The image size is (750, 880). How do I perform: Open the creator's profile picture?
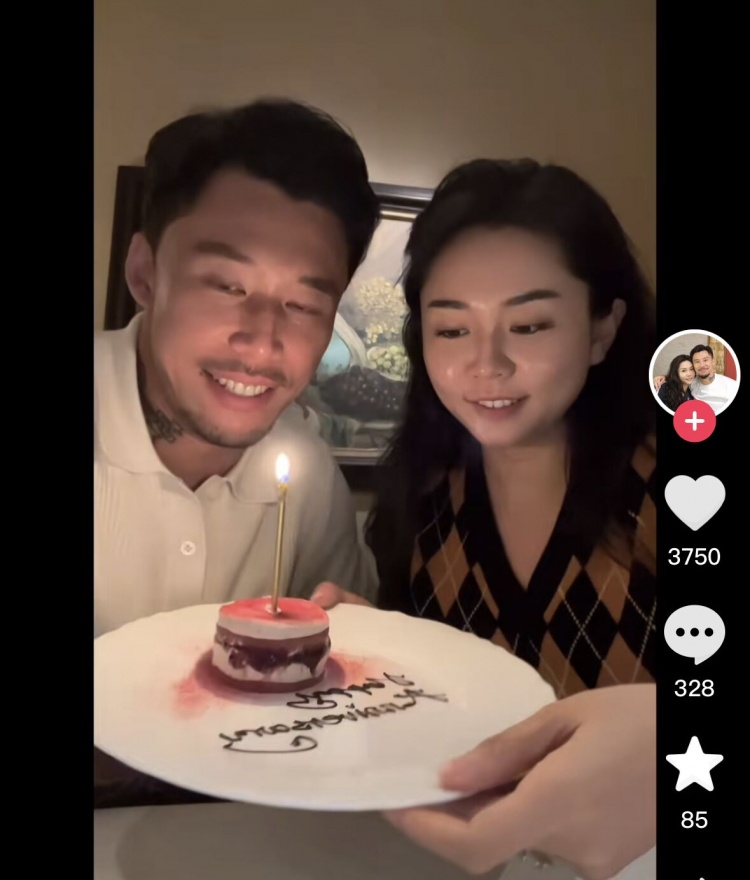coord(694,370)
